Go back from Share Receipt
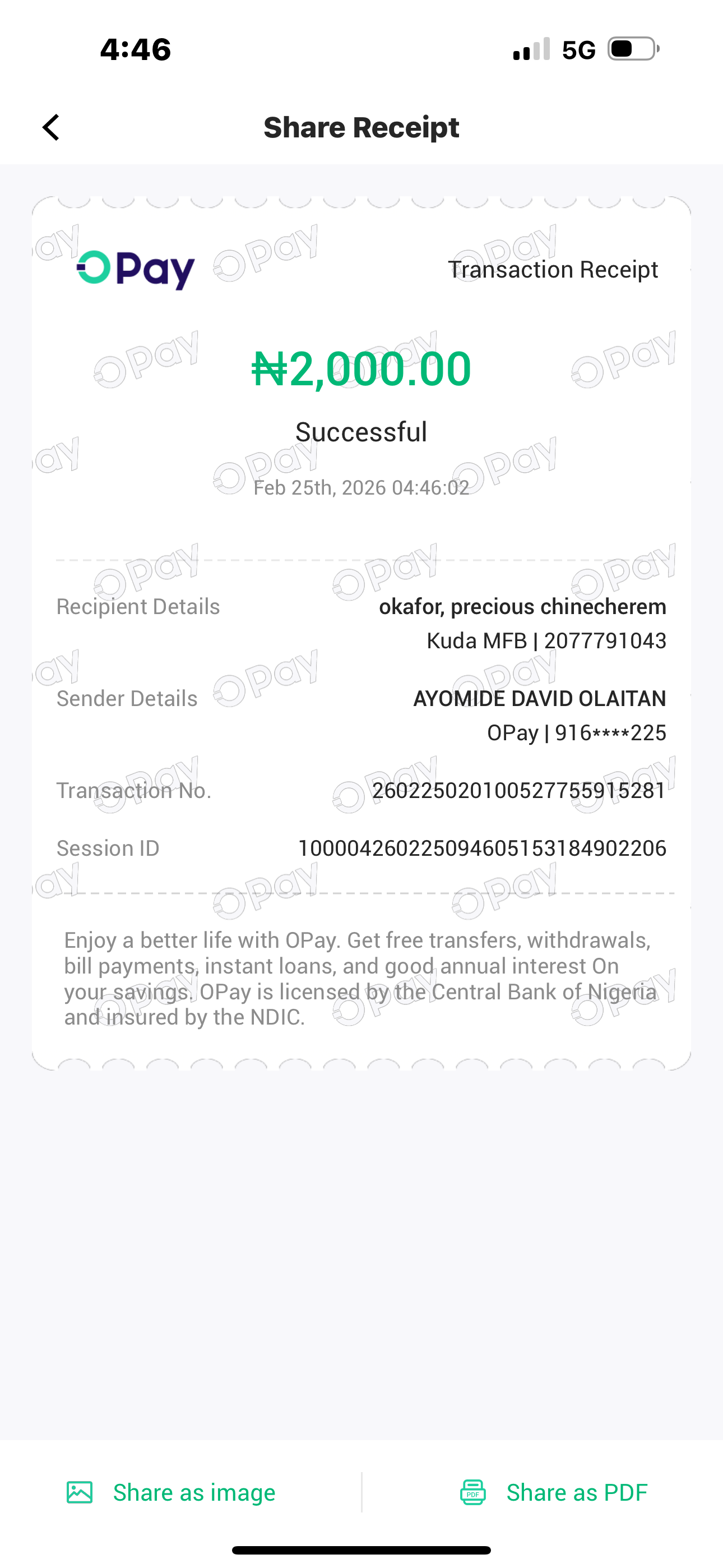The image size is (723, 1568). pos(51,128)
